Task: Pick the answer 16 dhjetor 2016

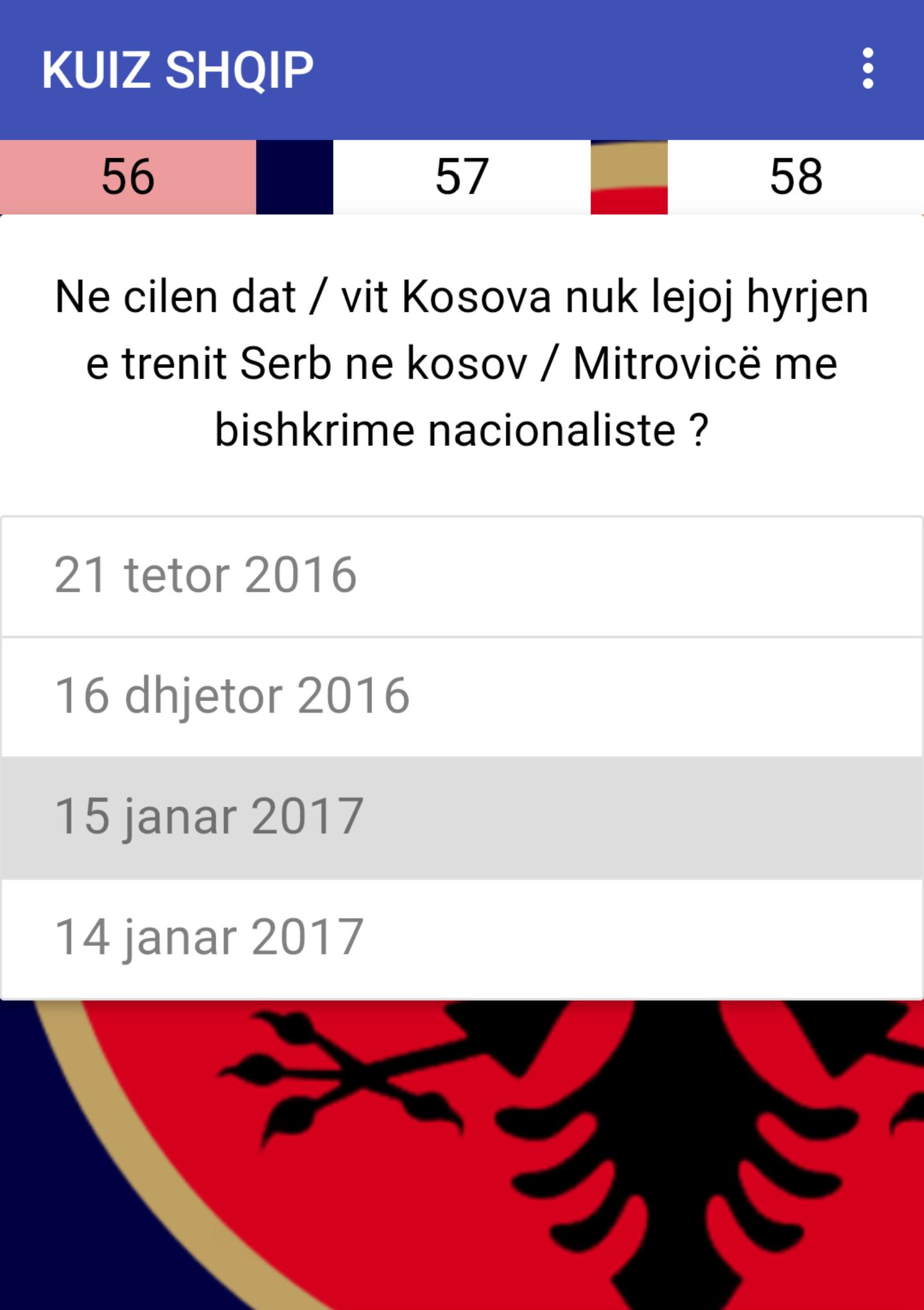Action: tap(462, 697)
